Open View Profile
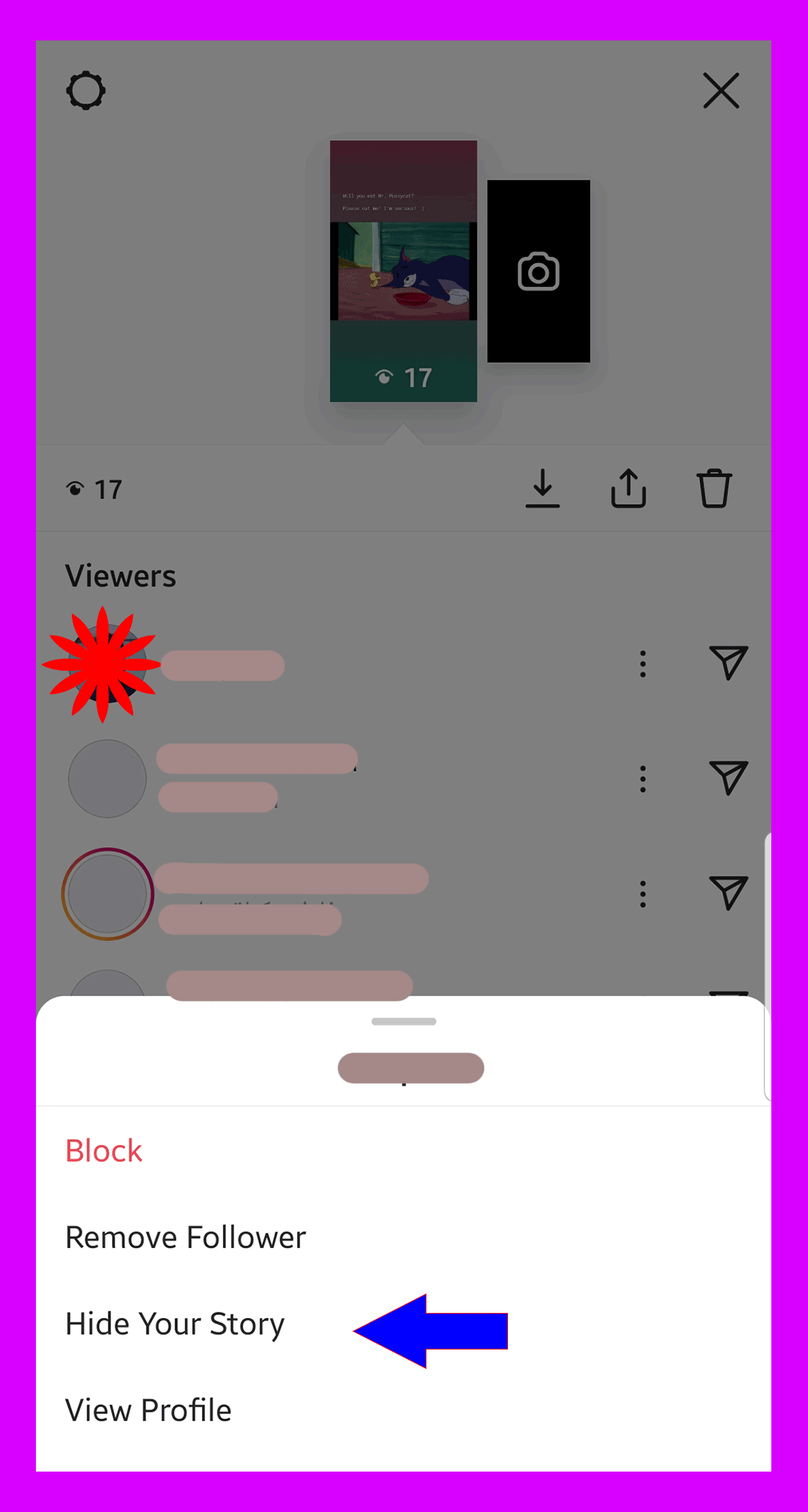 pyautogui.click(x=148, y=1410)
